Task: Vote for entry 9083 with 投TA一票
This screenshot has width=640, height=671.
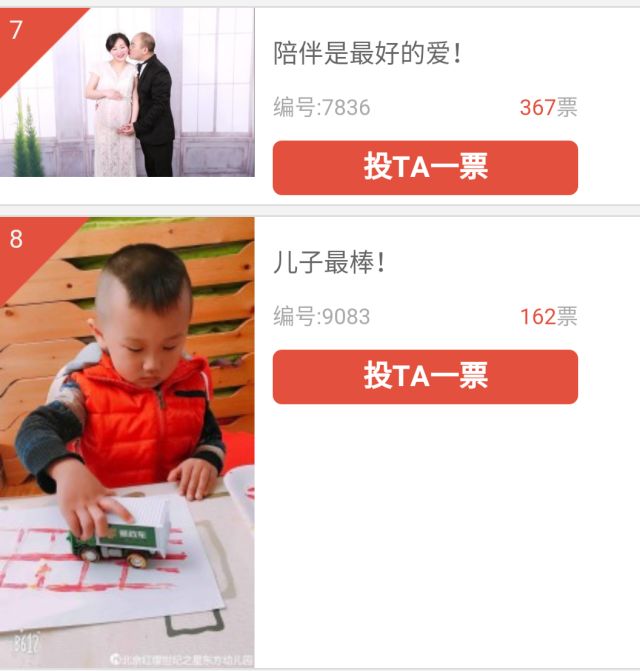Action: point(425,377)
